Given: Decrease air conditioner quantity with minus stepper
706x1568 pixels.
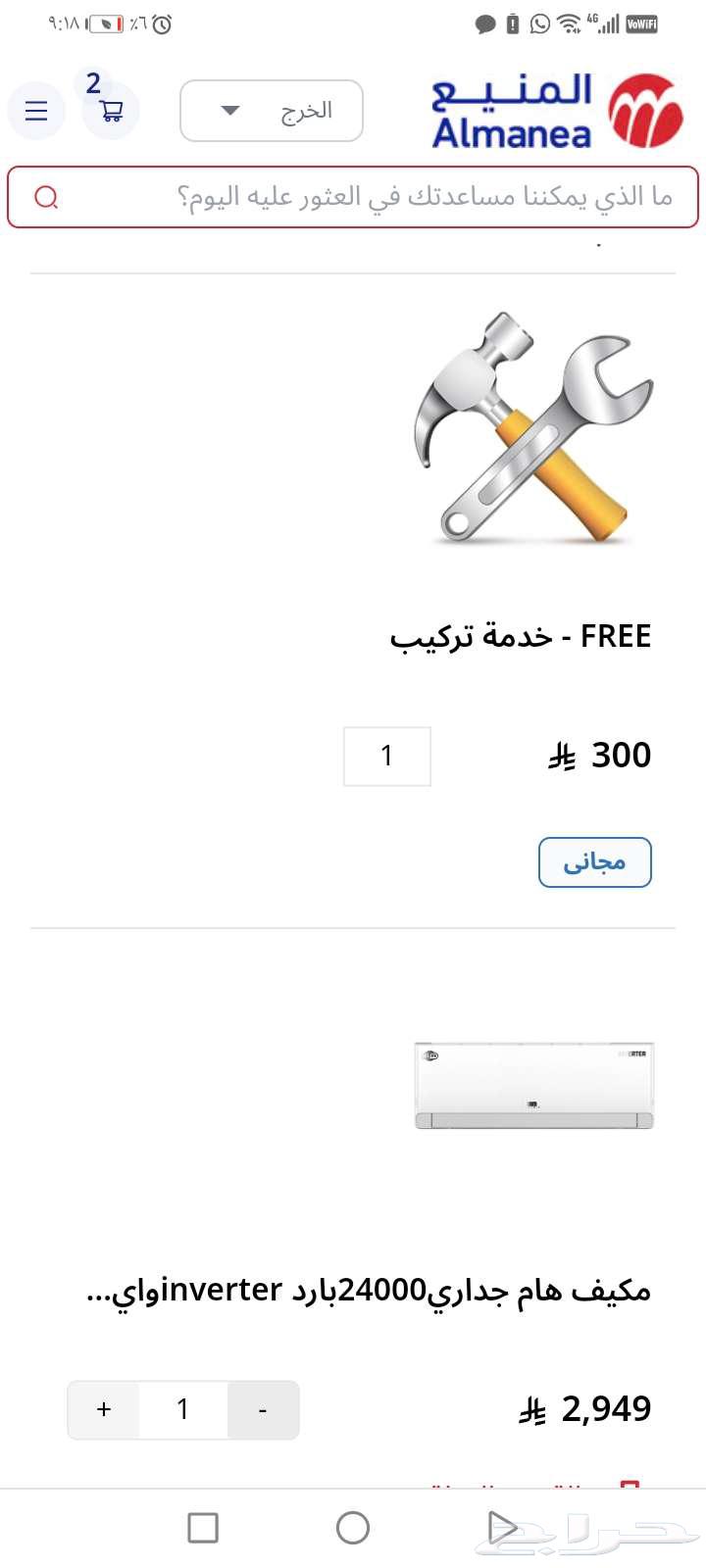Looking at the screenshot, I should pos(262,1409).
